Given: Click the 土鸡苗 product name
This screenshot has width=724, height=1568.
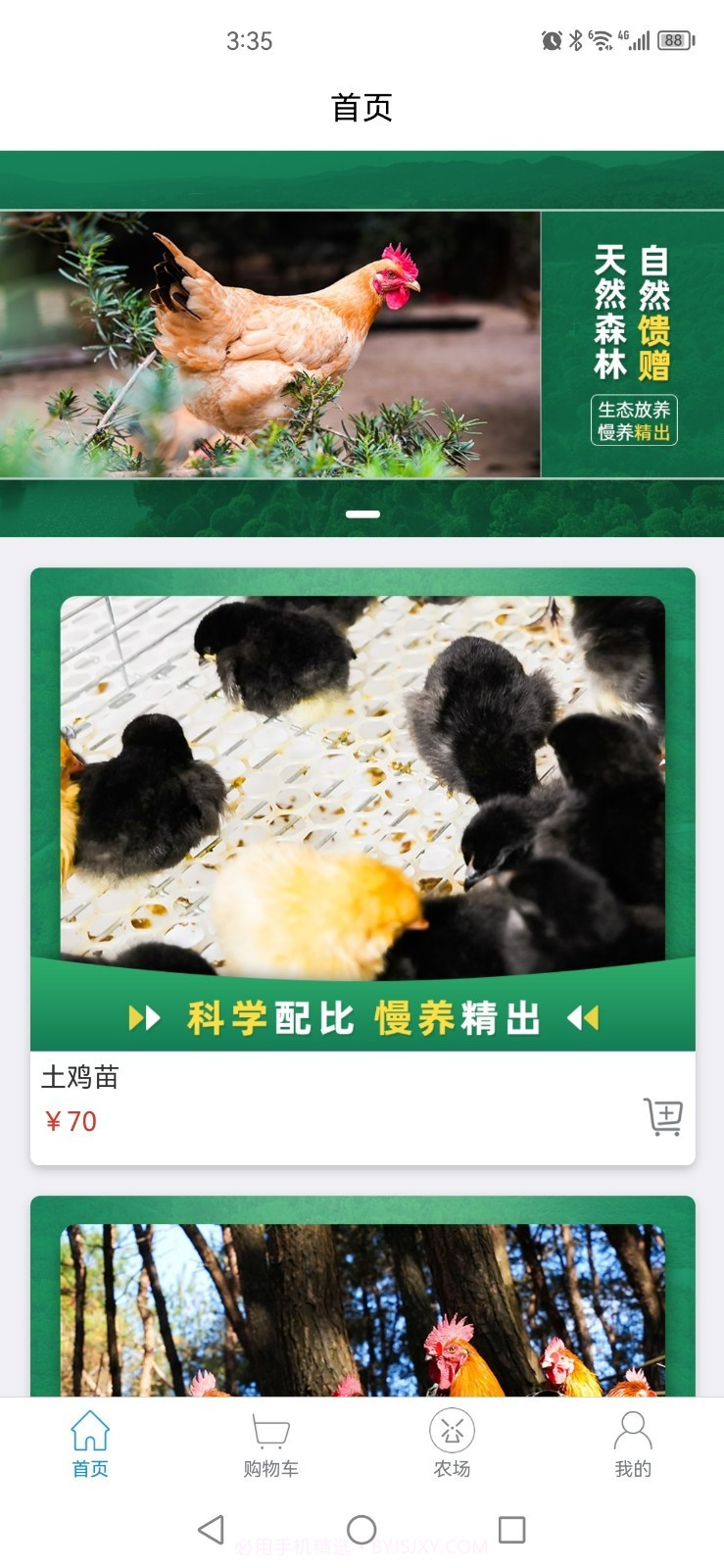Looking at the screenshot, I should (x=83, y=1077).
